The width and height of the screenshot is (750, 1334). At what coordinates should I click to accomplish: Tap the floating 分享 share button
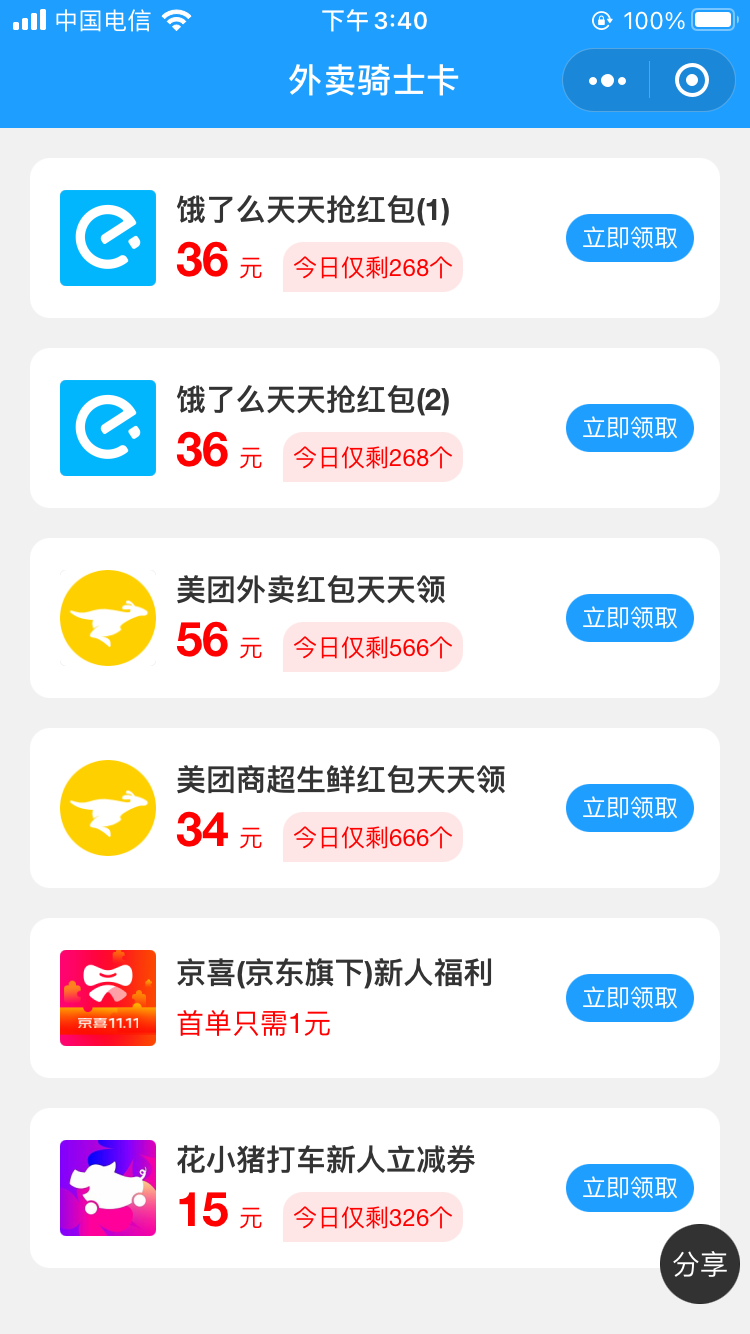[x=700, y=1264]
